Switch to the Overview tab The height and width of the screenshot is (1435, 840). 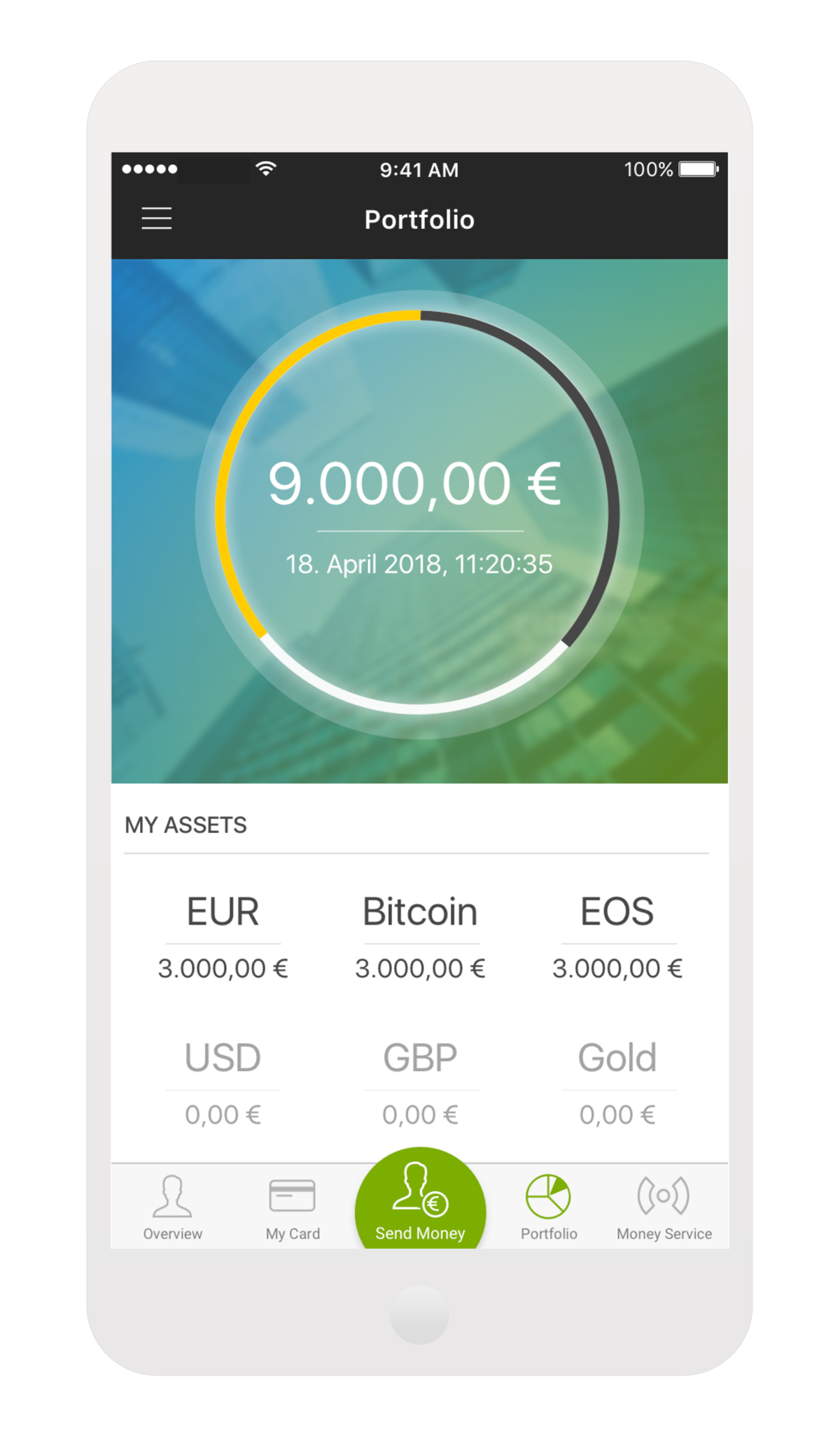[x=172, y=1207]
